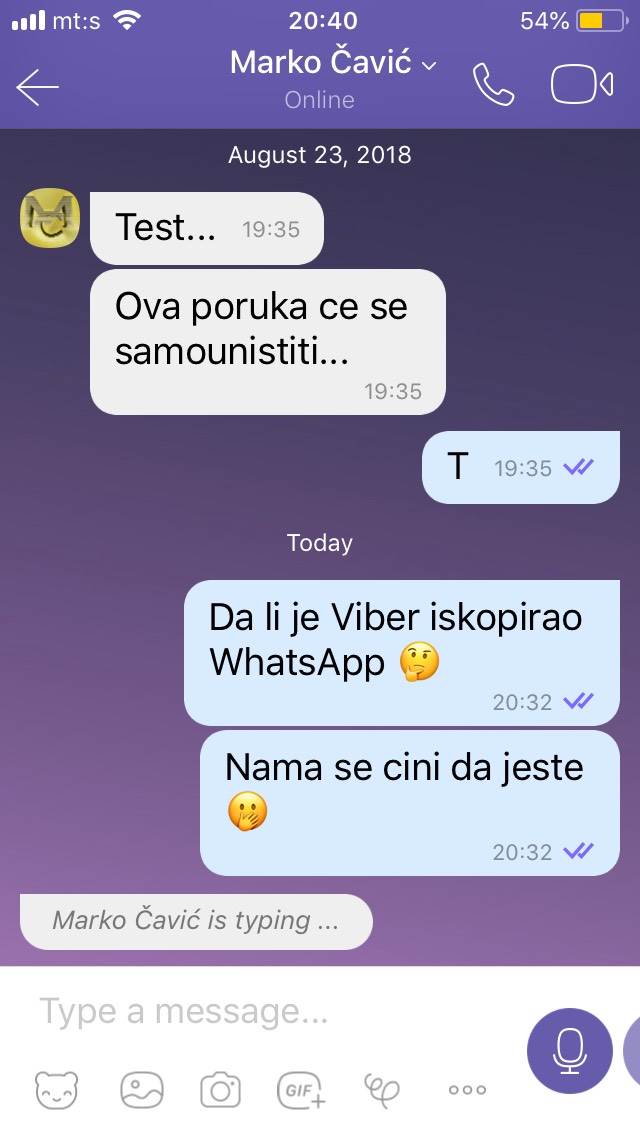Open the photo gallery picker
This screenshot has height=1136, width=640.
coord(141,1090)
